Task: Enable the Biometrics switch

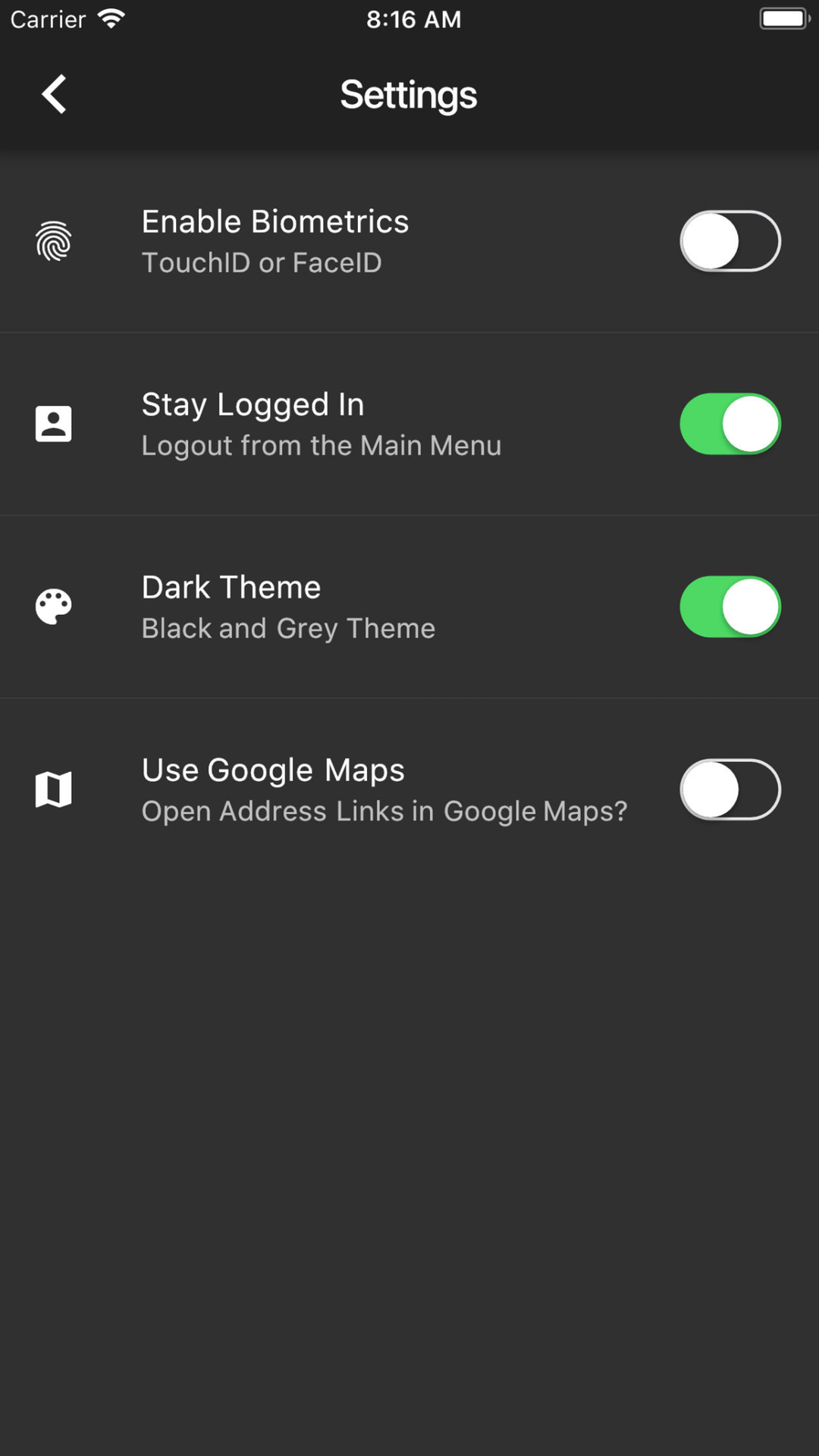Action: point(730,241)
